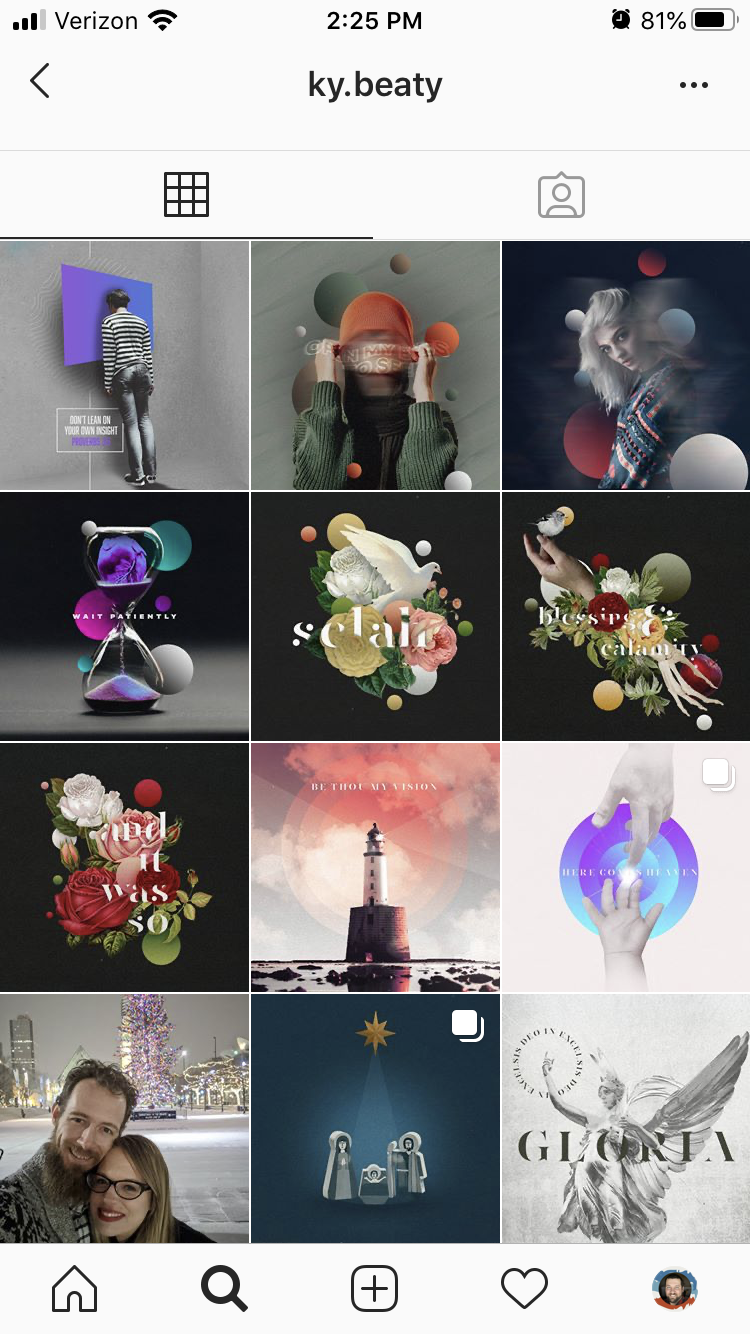Image resolution: width=750 pixels, height=1334 pixels.
Task: Open the 'and it was so' roses post
Action: point(124,867)
